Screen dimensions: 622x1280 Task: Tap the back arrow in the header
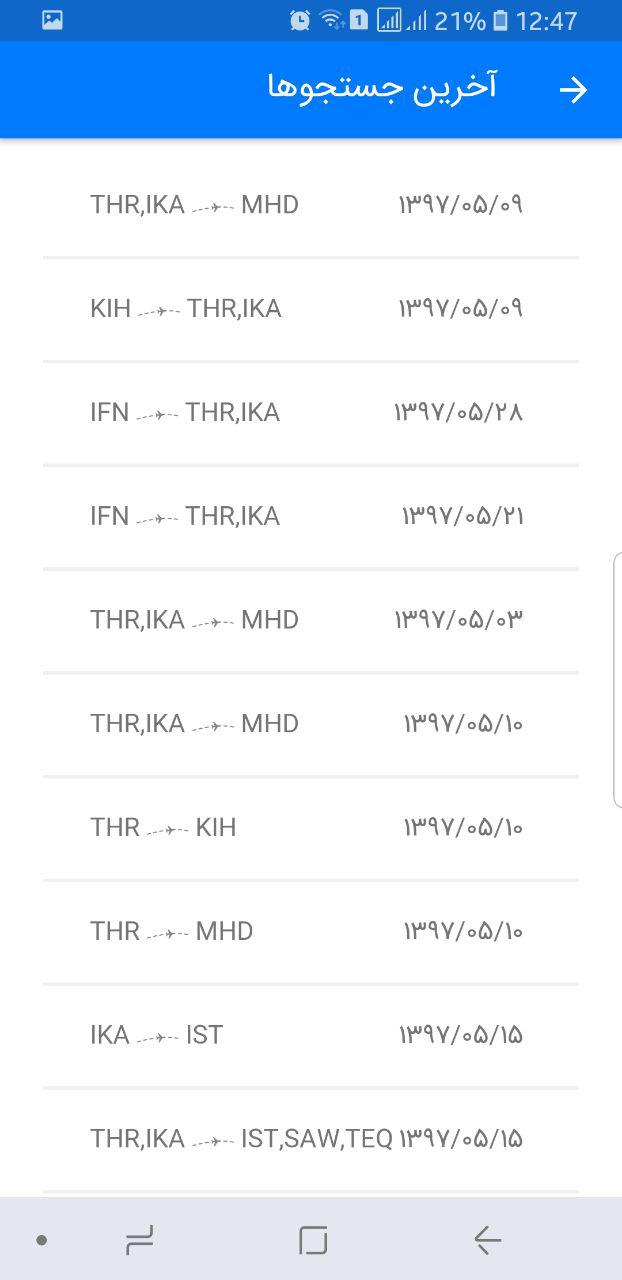click(x=573, y=90)
